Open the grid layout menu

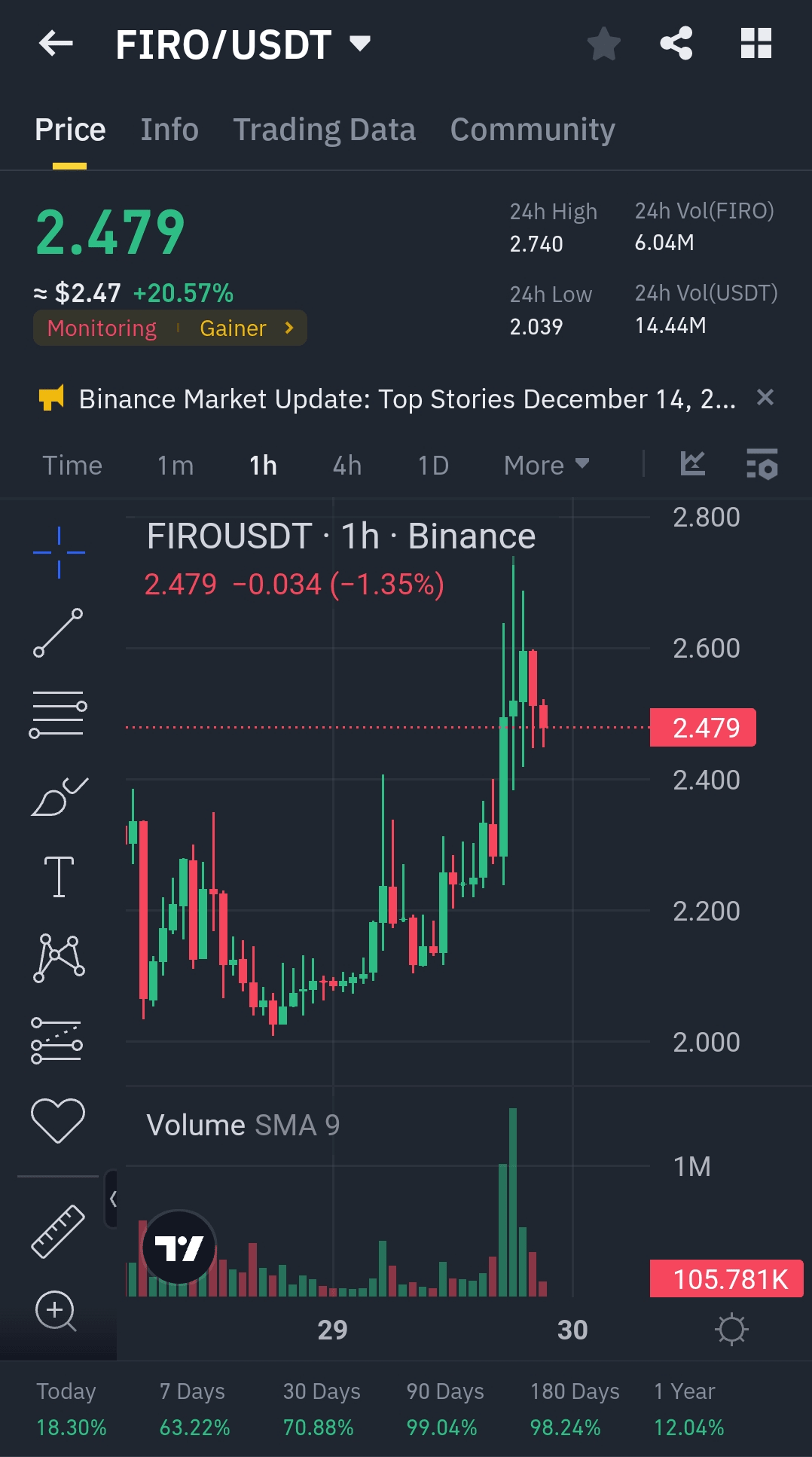(756, 44)
